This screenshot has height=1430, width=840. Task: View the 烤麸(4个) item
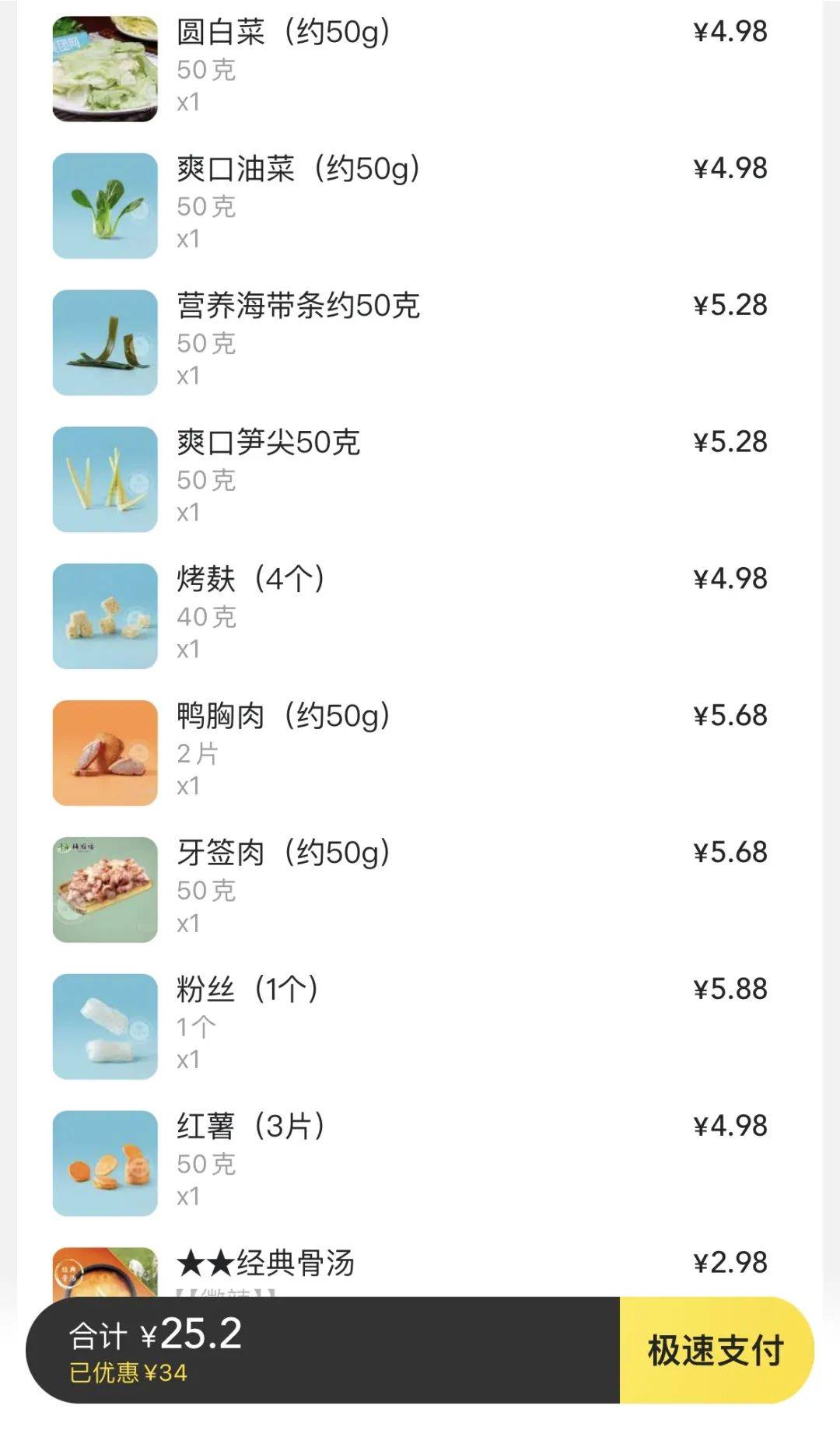(x=420, y=616)
